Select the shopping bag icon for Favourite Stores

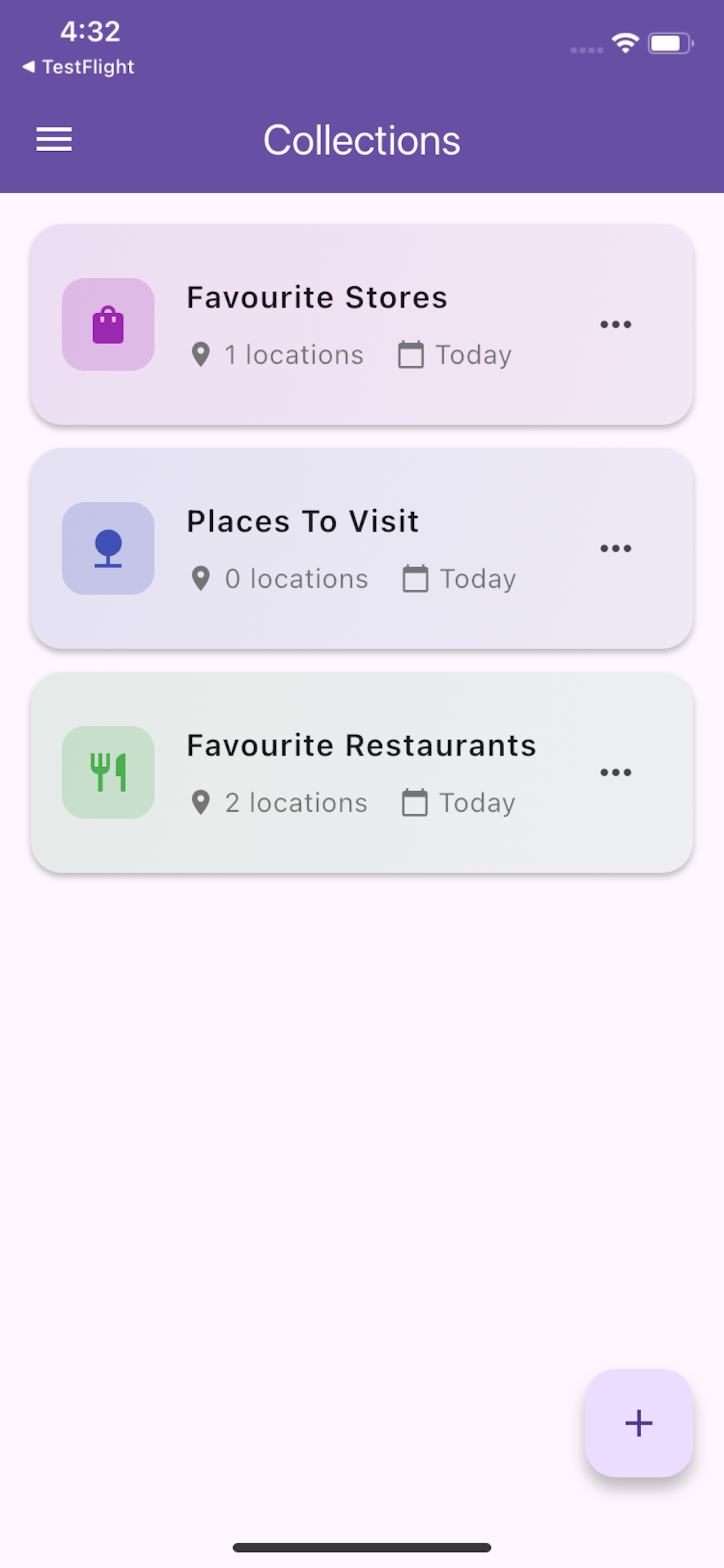click(108, 324)
